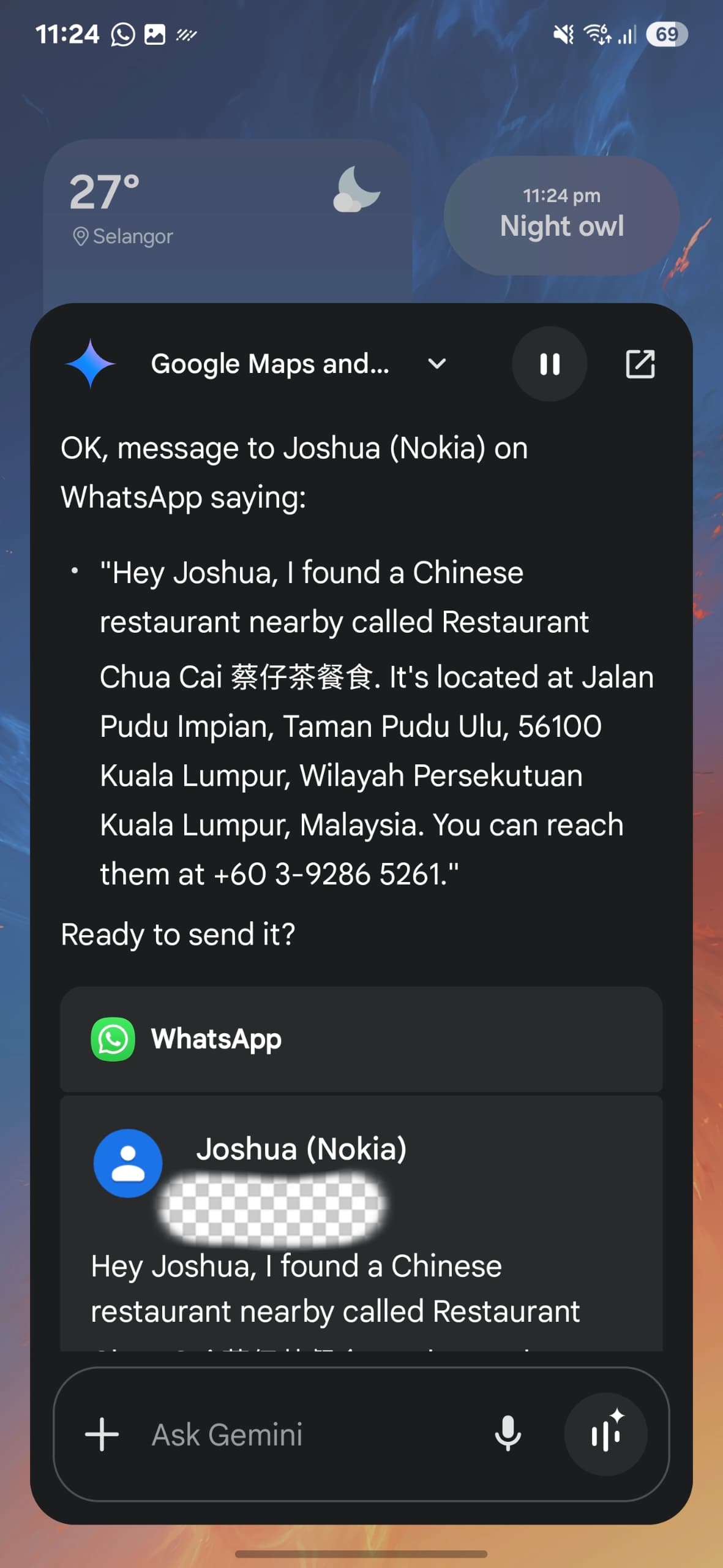Launch Gemini Live conversation
The image size is (723, 1568).
[x=605, y=1435]
